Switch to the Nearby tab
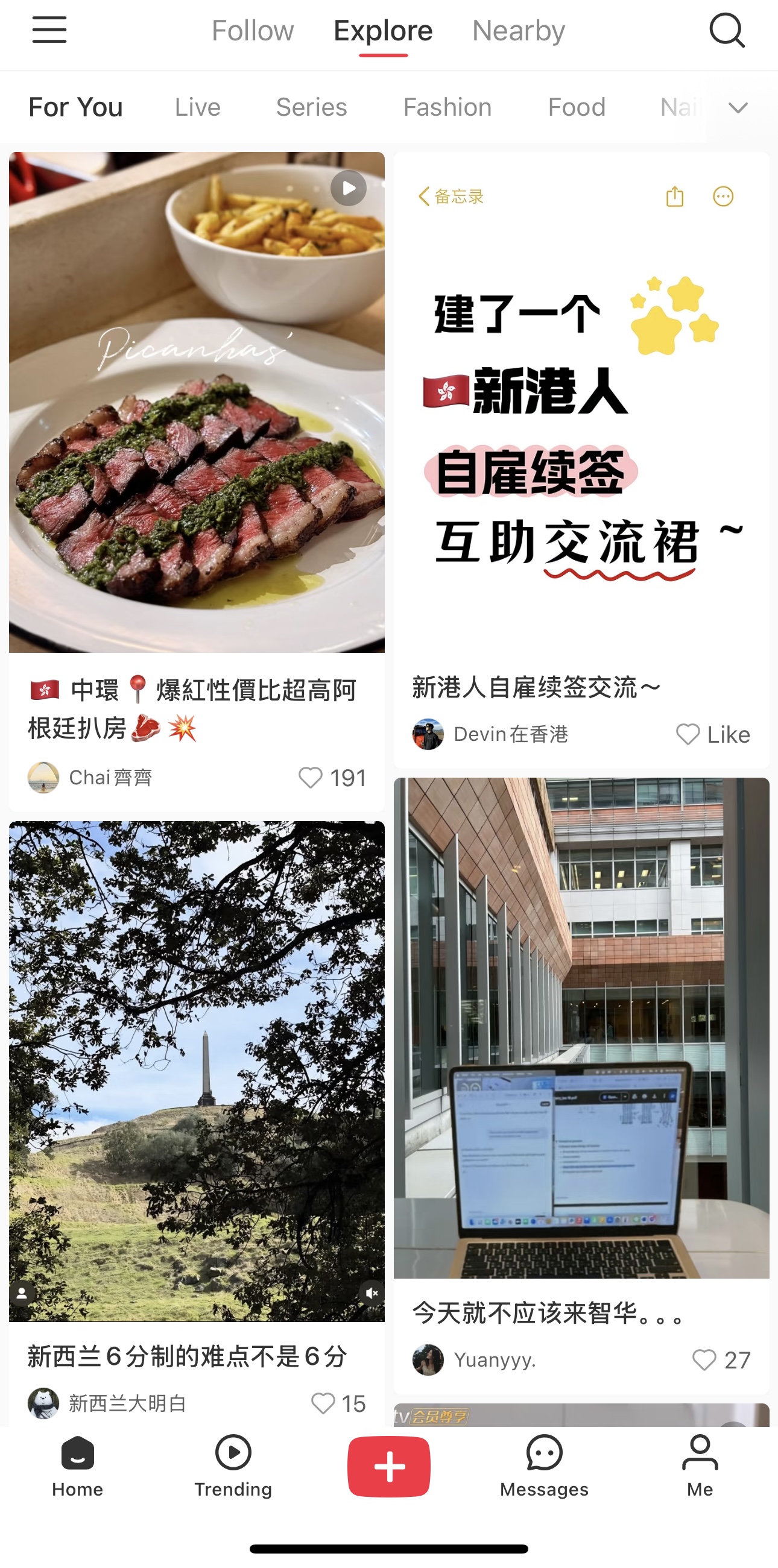The image size is (778, 1568). tap(518, 31)
